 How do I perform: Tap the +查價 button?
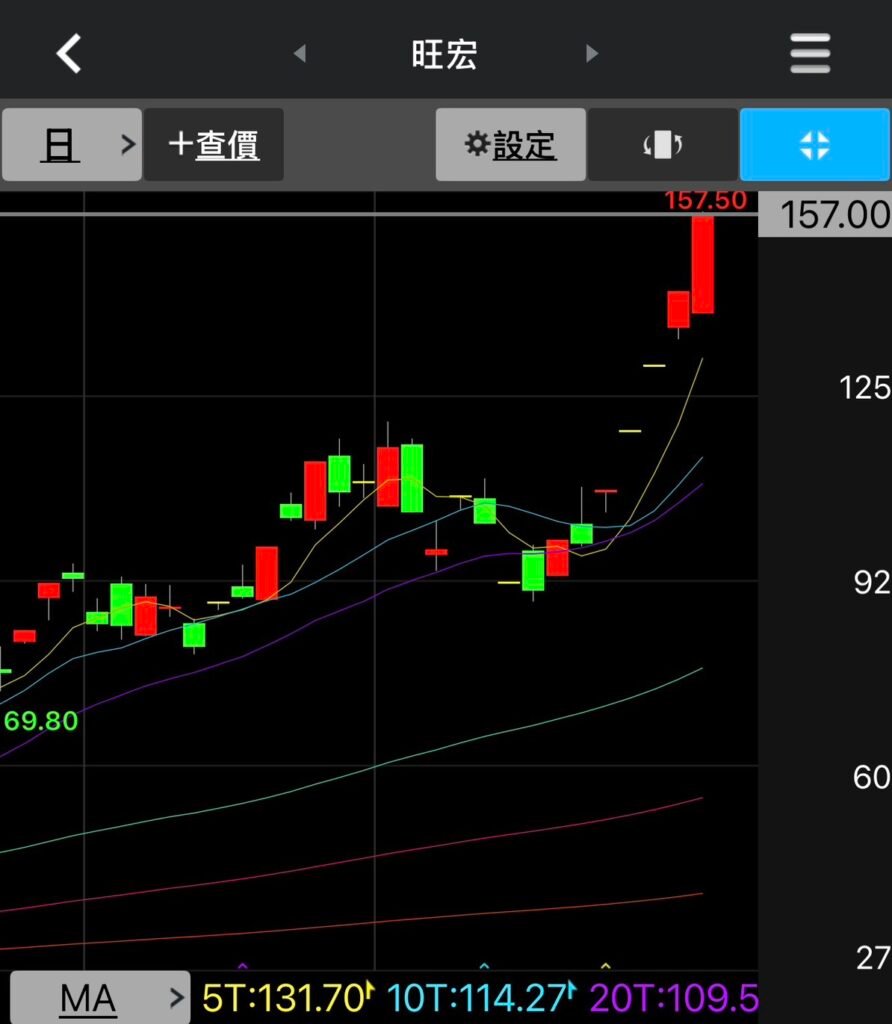214,145
